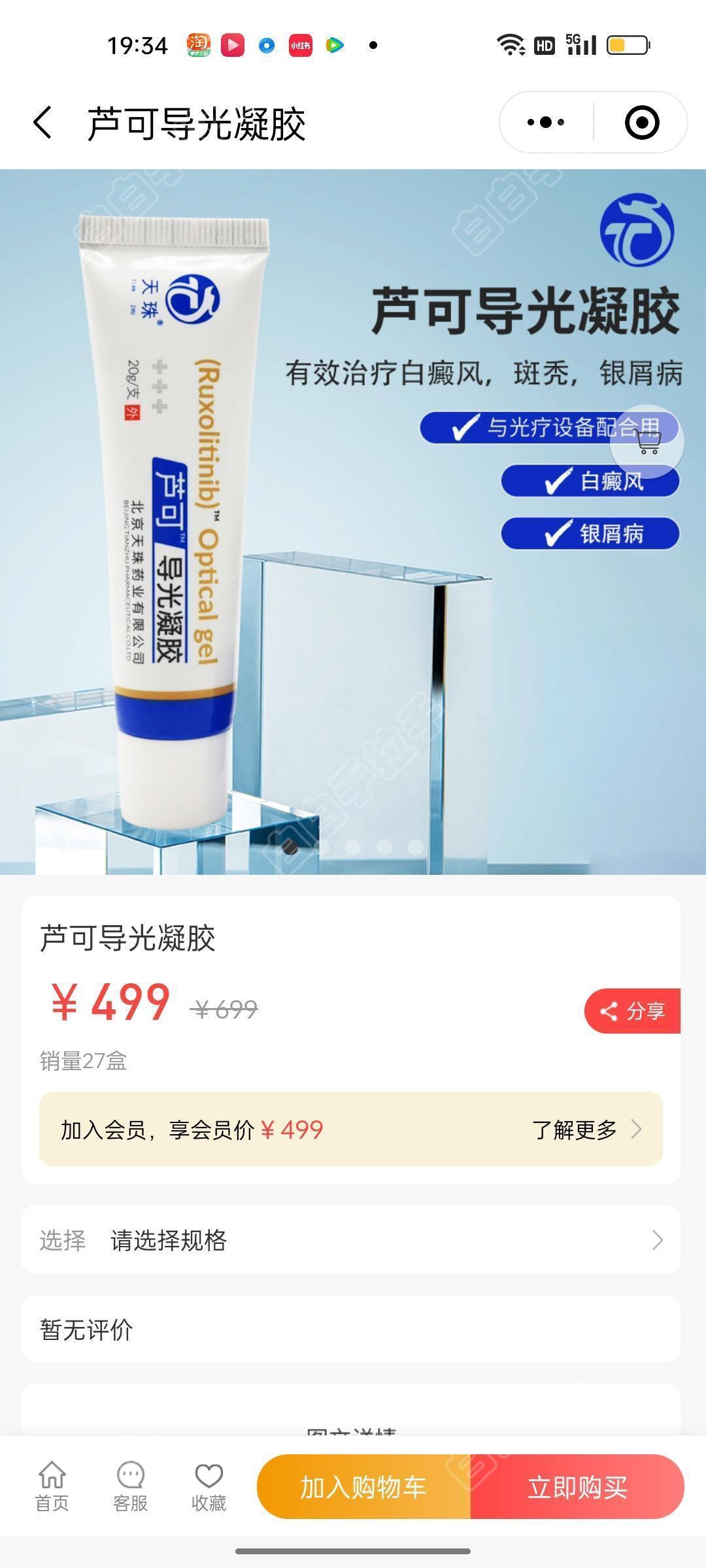Image resolution: width=706 pixels, height=1568 pixels.
Task: Close the mini program via the circle button
Action: tap(641, 122)
